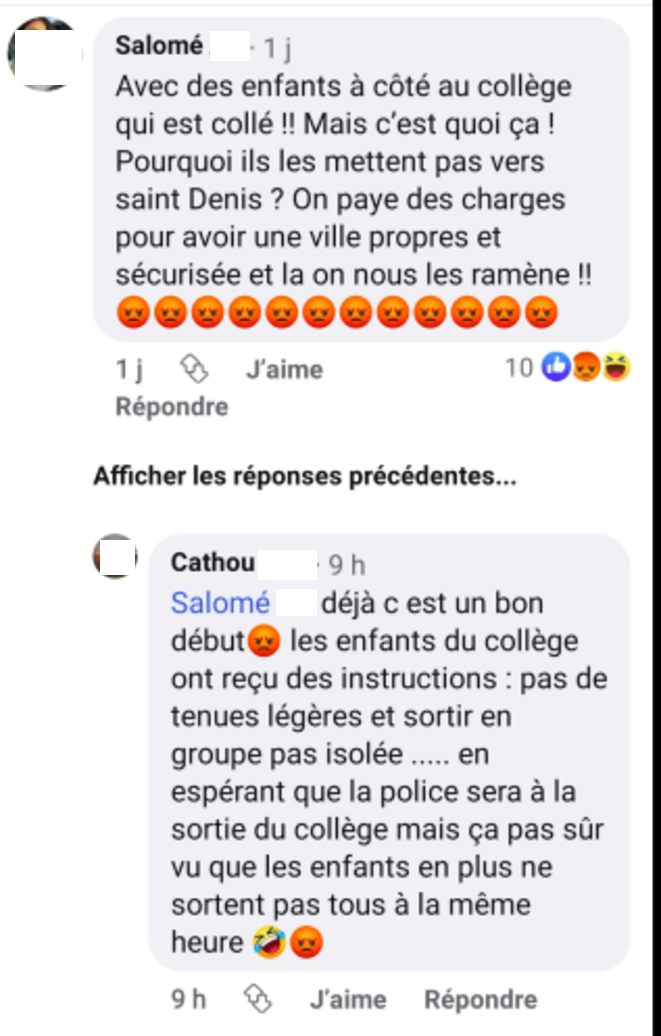Reply to Cathou's comment via Répondre

click(x=480, y=999)
